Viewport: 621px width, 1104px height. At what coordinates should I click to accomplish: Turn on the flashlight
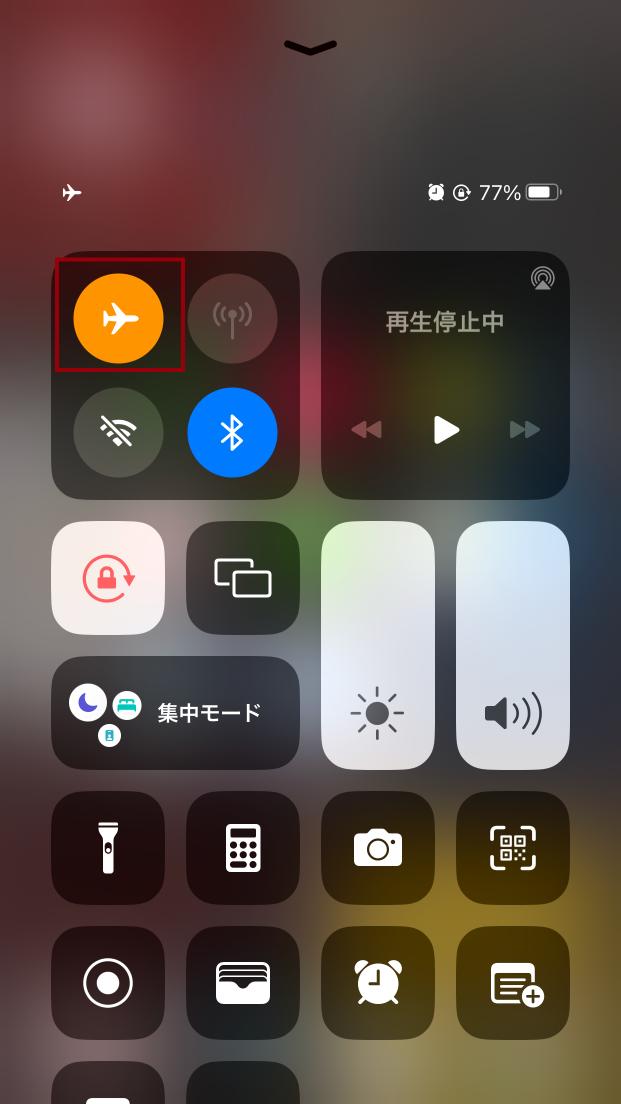pyautogui.click(x=108, y=848)
